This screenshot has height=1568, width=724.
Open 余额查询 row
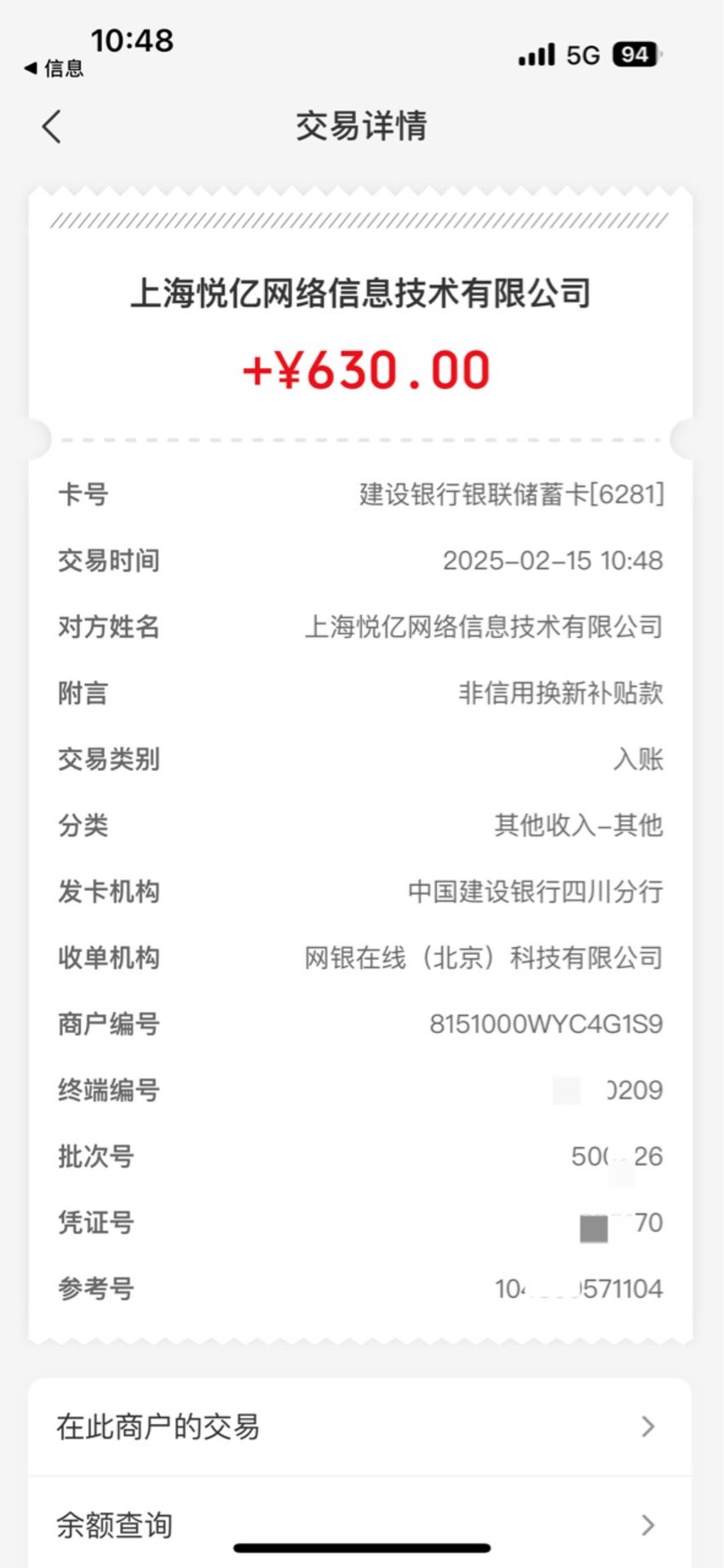tap(360, 1523)
